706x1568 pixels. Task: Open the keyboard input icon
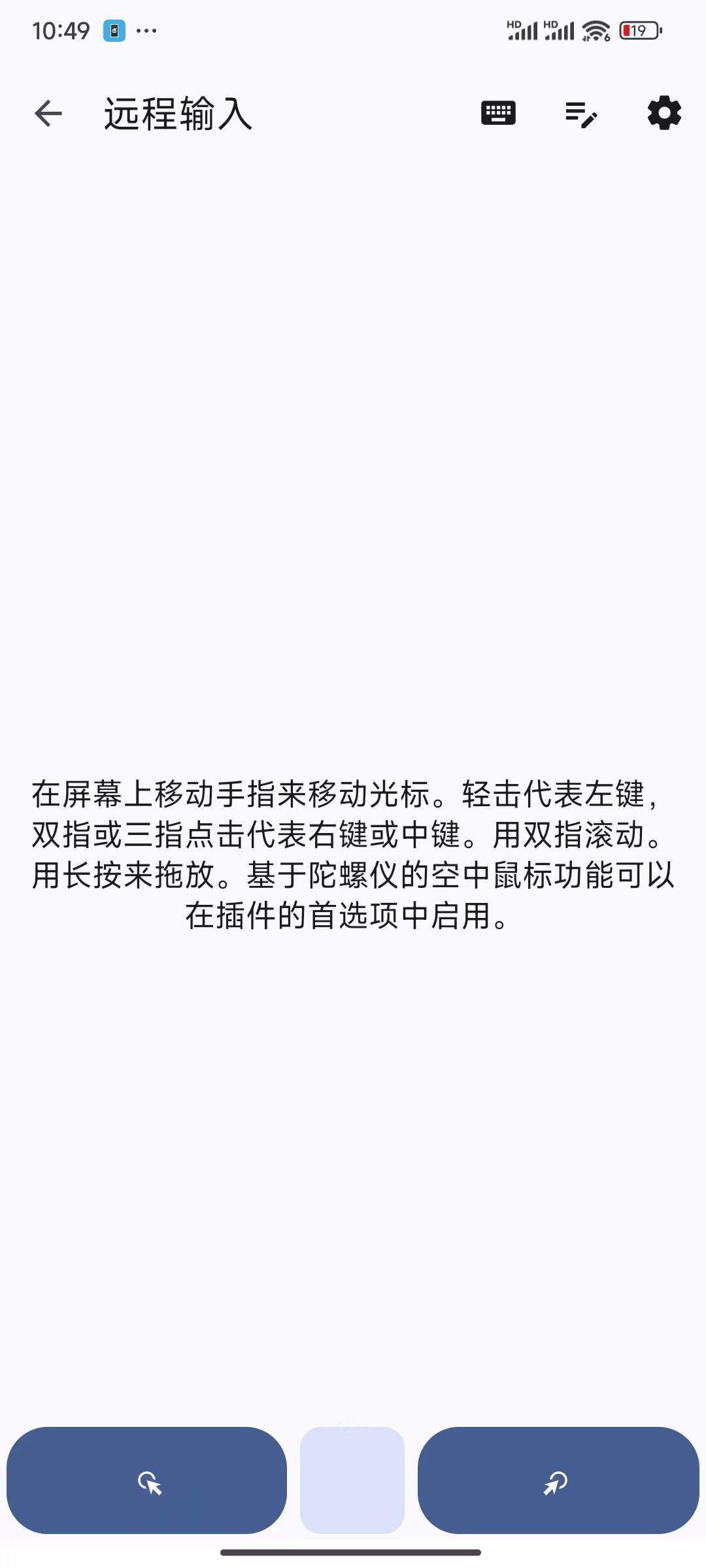coord(498,114)
